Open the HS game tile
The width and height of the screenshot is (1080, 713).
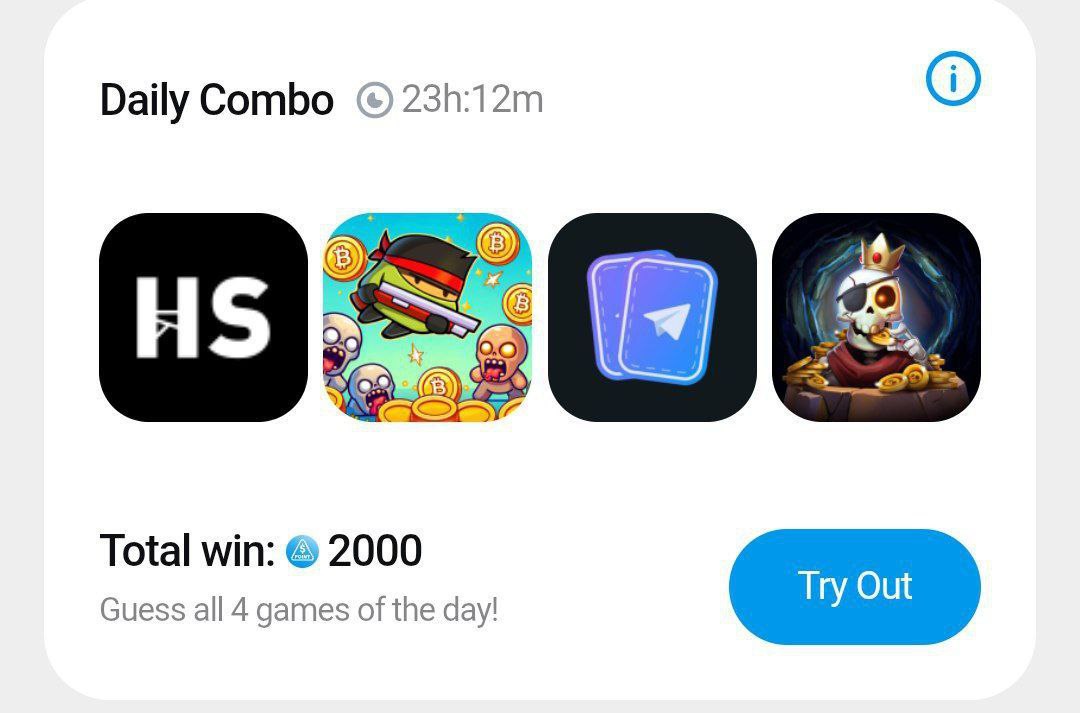[203, 317]
